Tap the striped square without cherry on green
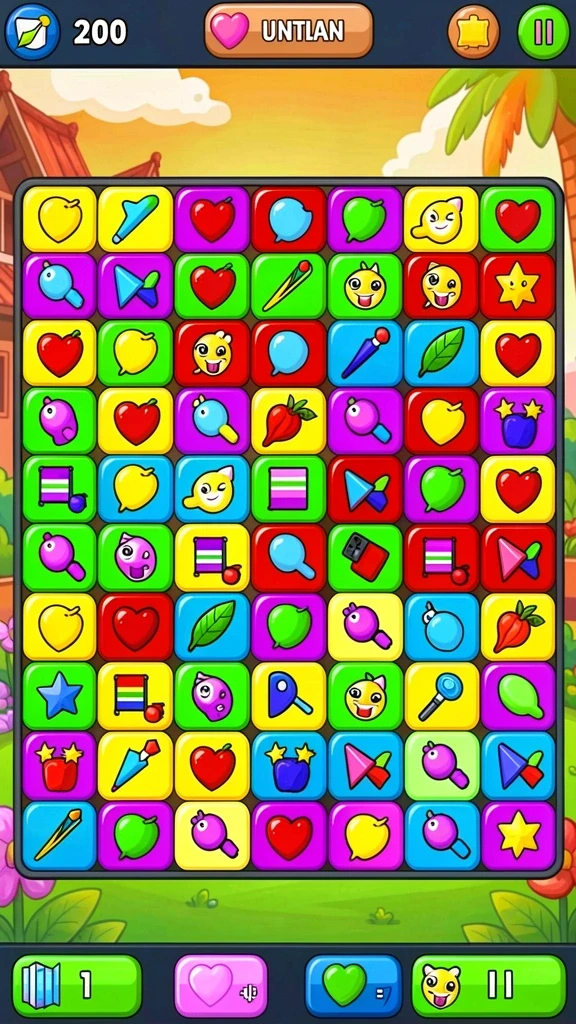Screen dimensions: 576x1024 [289, 488]
